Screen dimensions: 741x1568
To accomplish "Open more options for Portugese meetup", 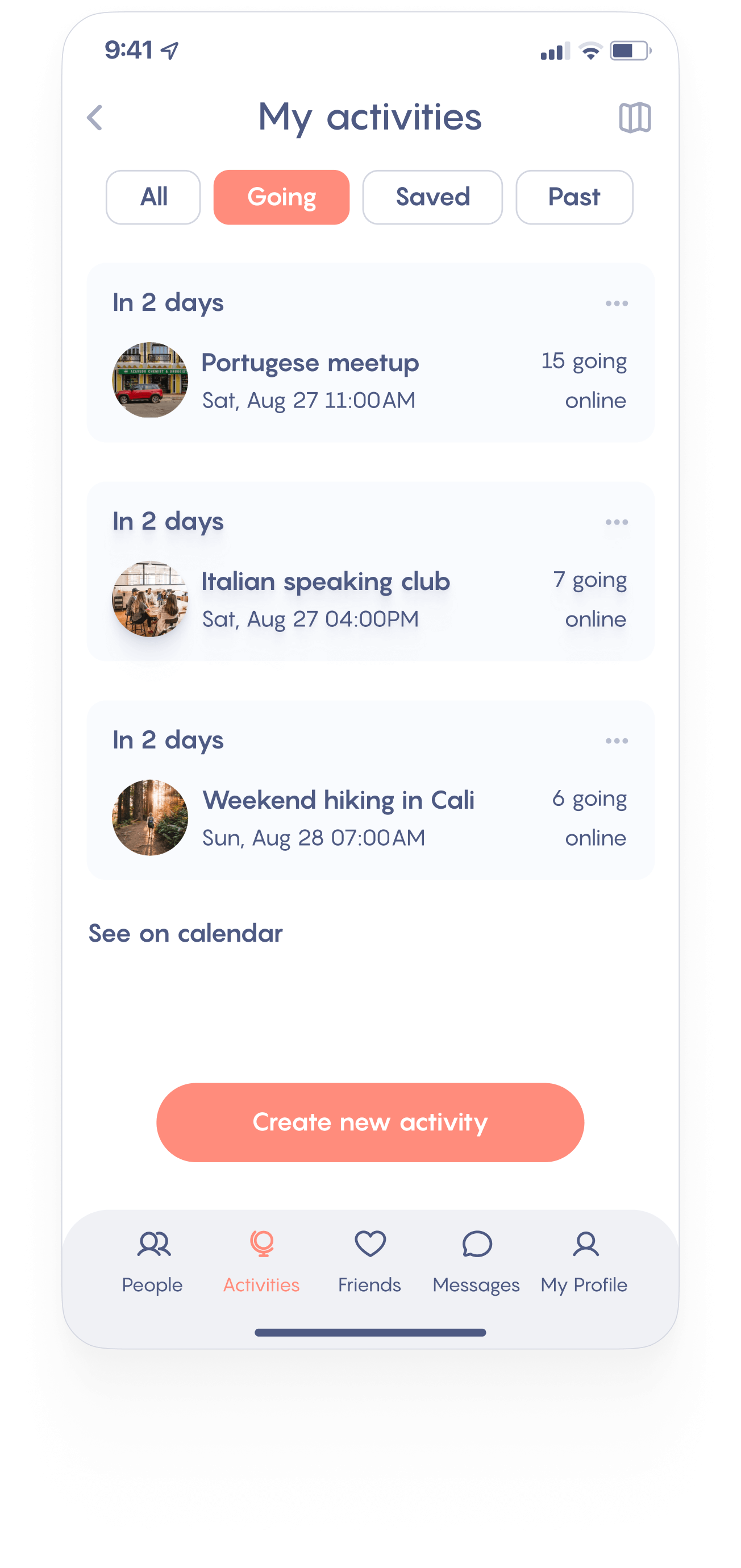I will (x=617, y=303).
